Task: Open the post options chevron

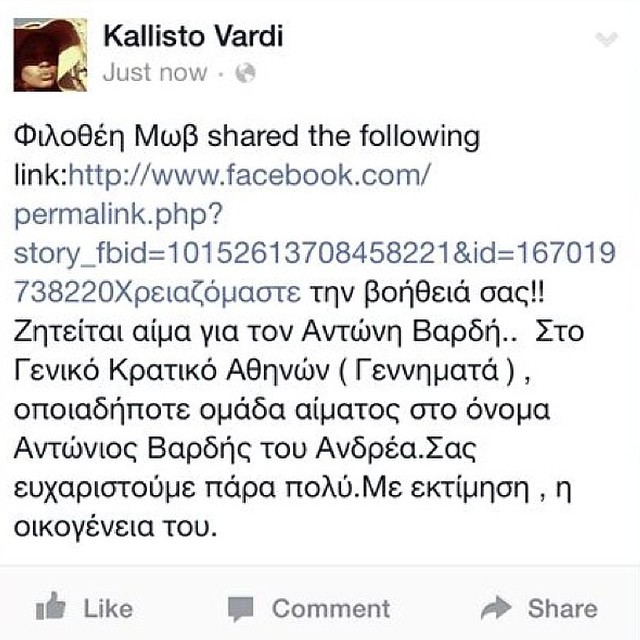Action: click(x=606, y=40)
